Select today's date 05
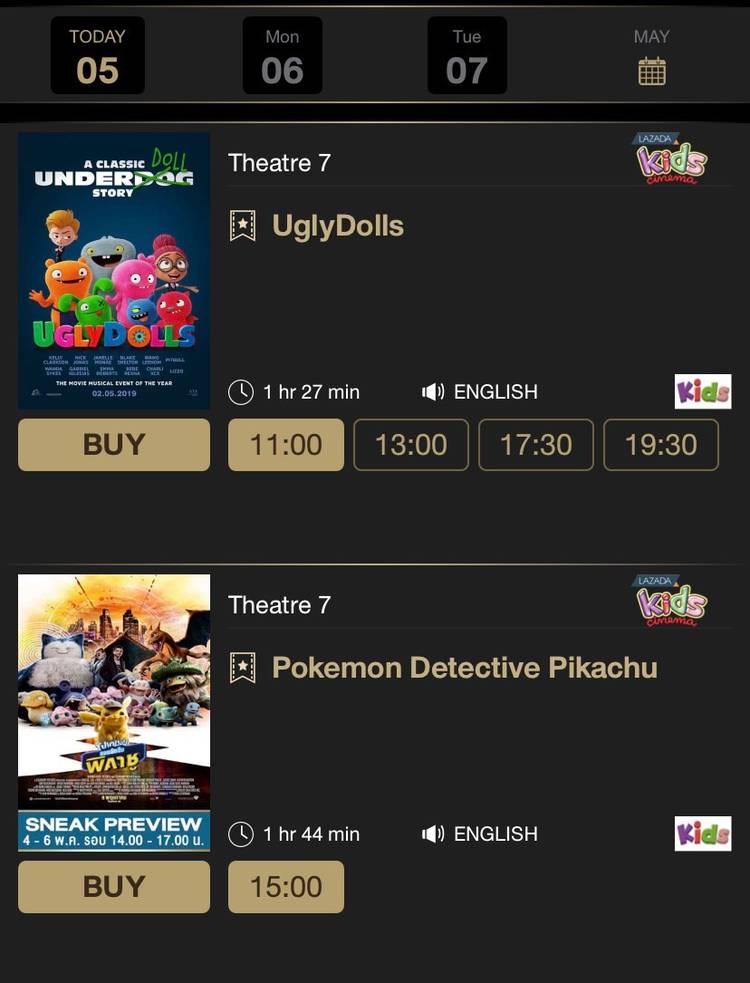The image size is (750, 983). click(x=97, y=56)
